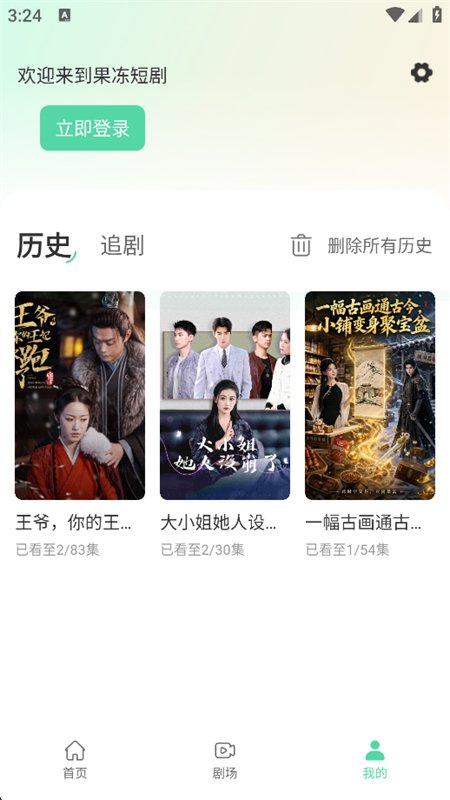Viewport: 450px width, 800px height.
Task: Open the settings gear icon
Action: (x=421, y=73)
